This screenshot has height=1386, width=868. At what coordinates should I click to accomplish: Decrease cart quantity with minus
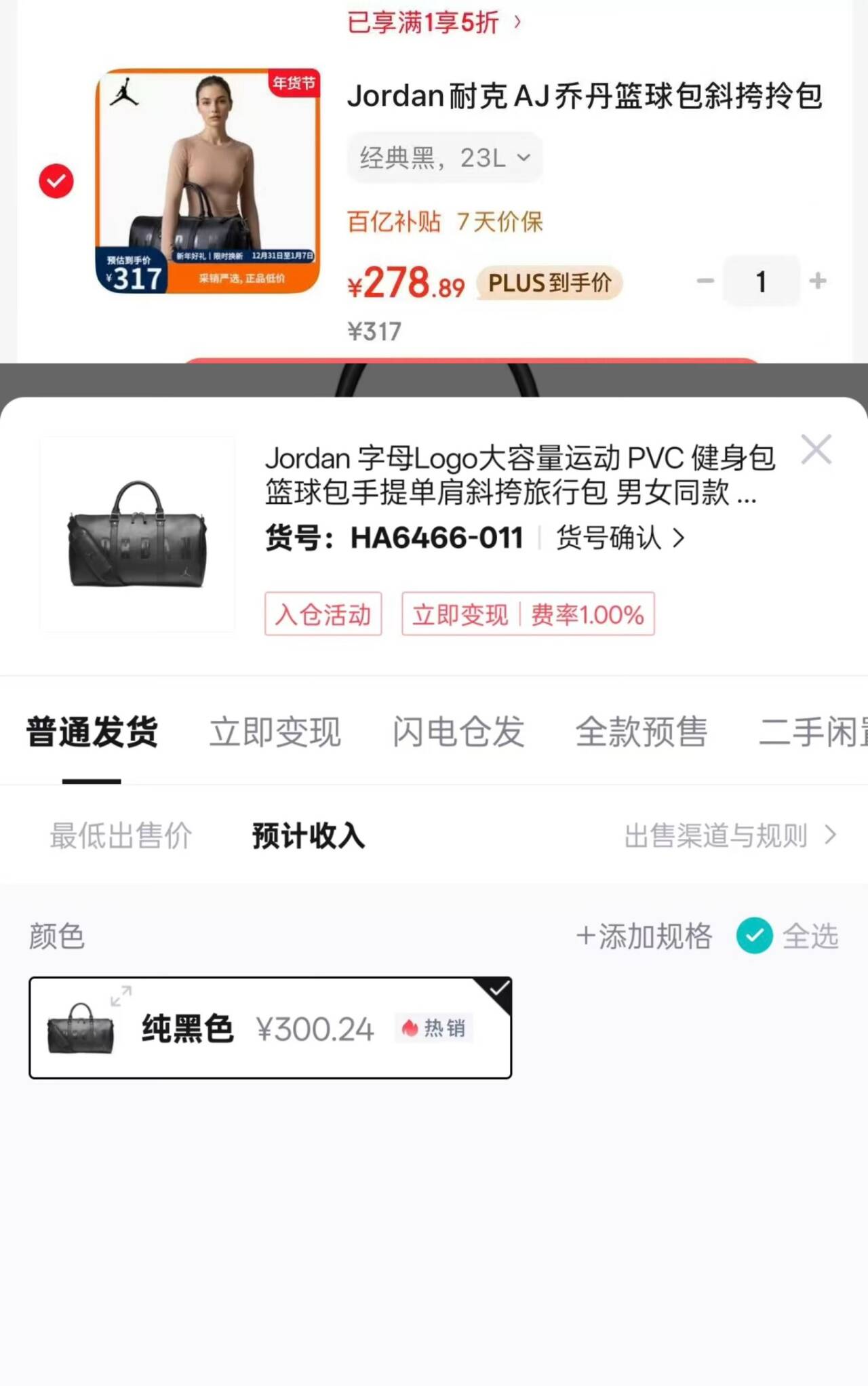(x=705, y=281)
